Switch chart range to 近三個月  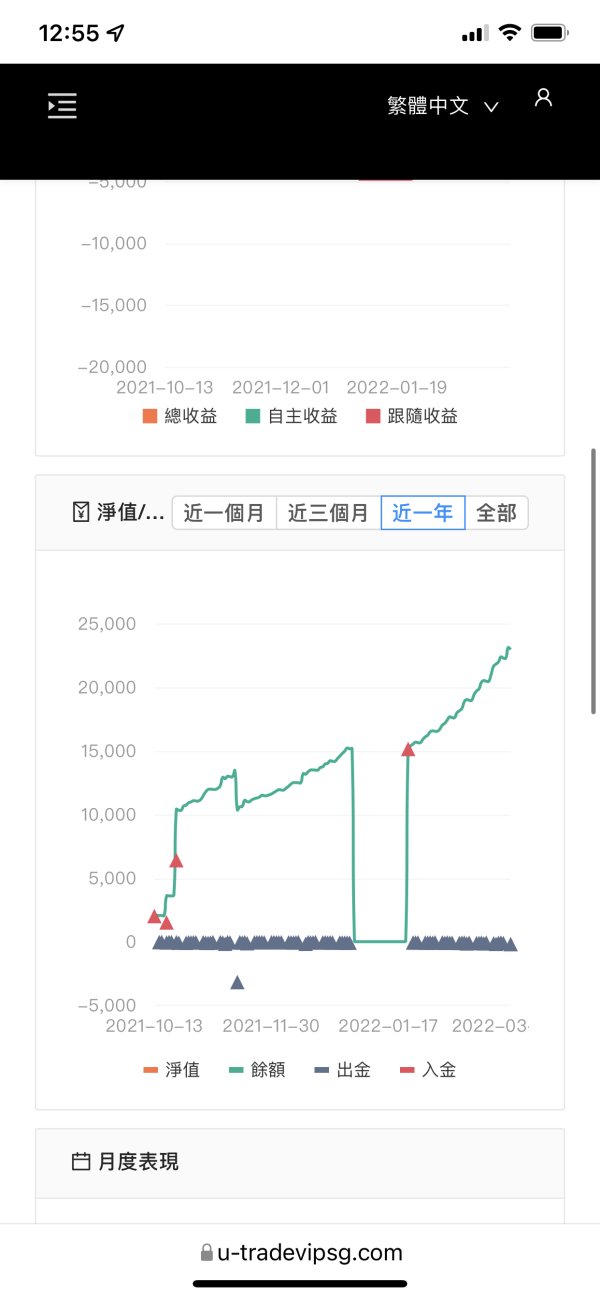point(328,513)
